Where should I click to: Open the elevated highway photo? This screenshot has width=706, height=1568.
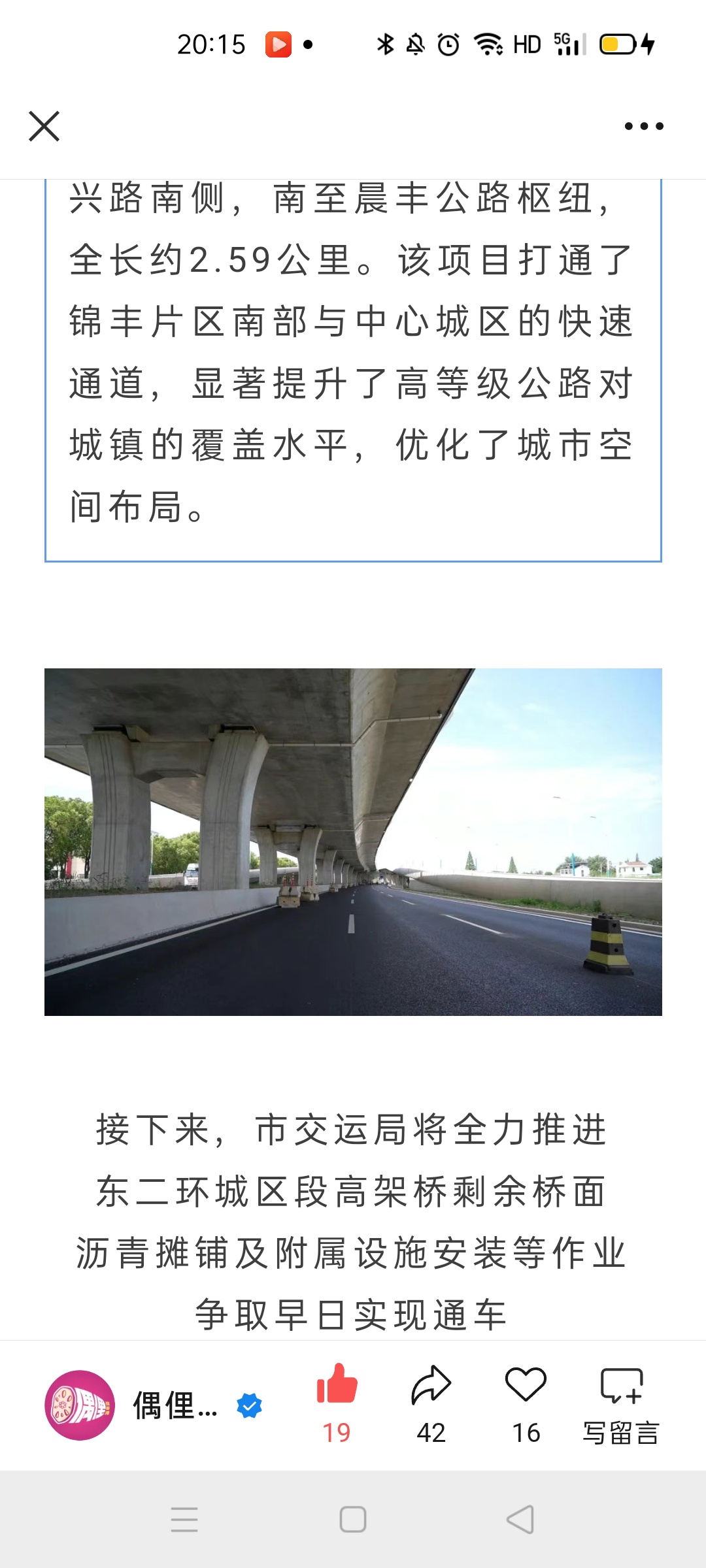click(353, 841)
